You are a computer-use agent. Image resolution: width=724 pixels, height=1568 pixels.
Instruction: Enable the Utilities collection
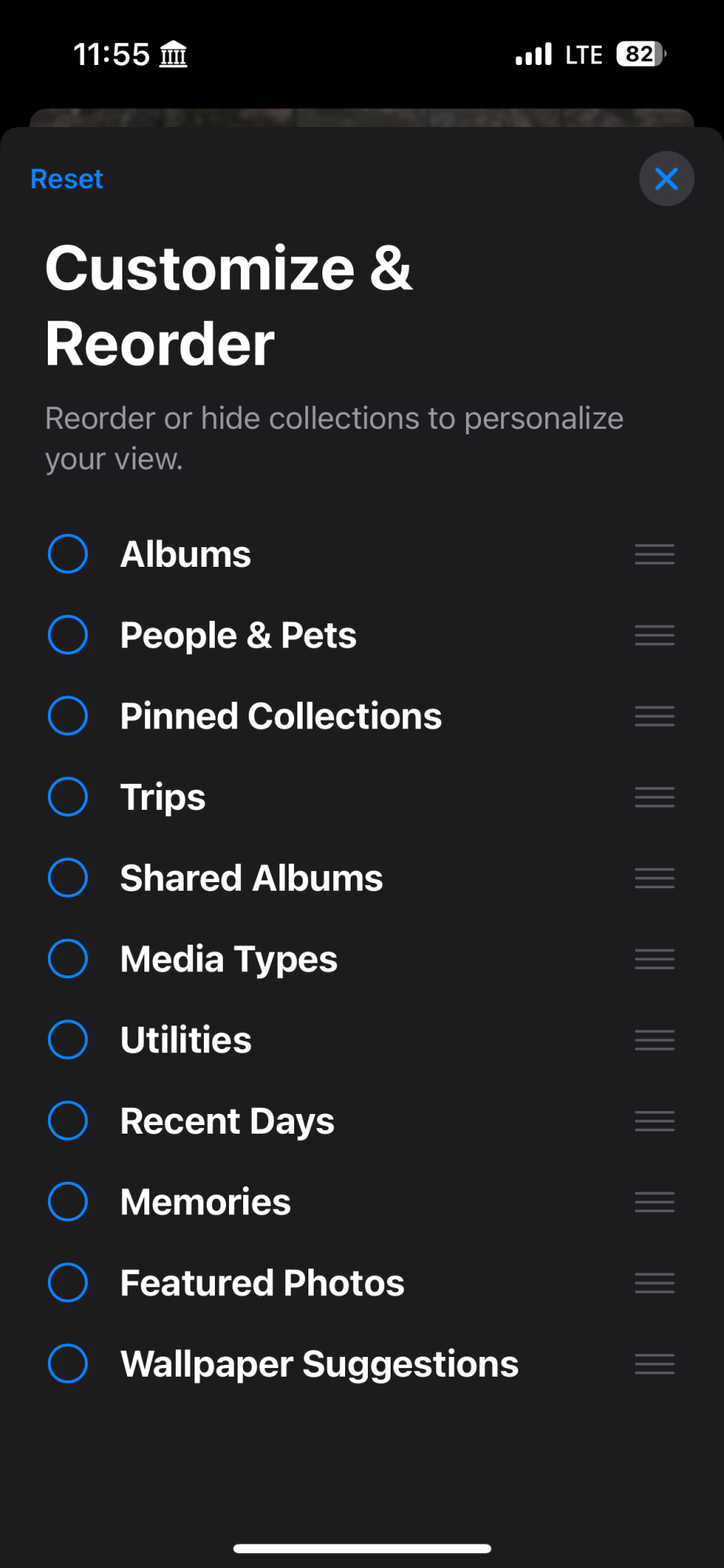(x=67, y=1040)
